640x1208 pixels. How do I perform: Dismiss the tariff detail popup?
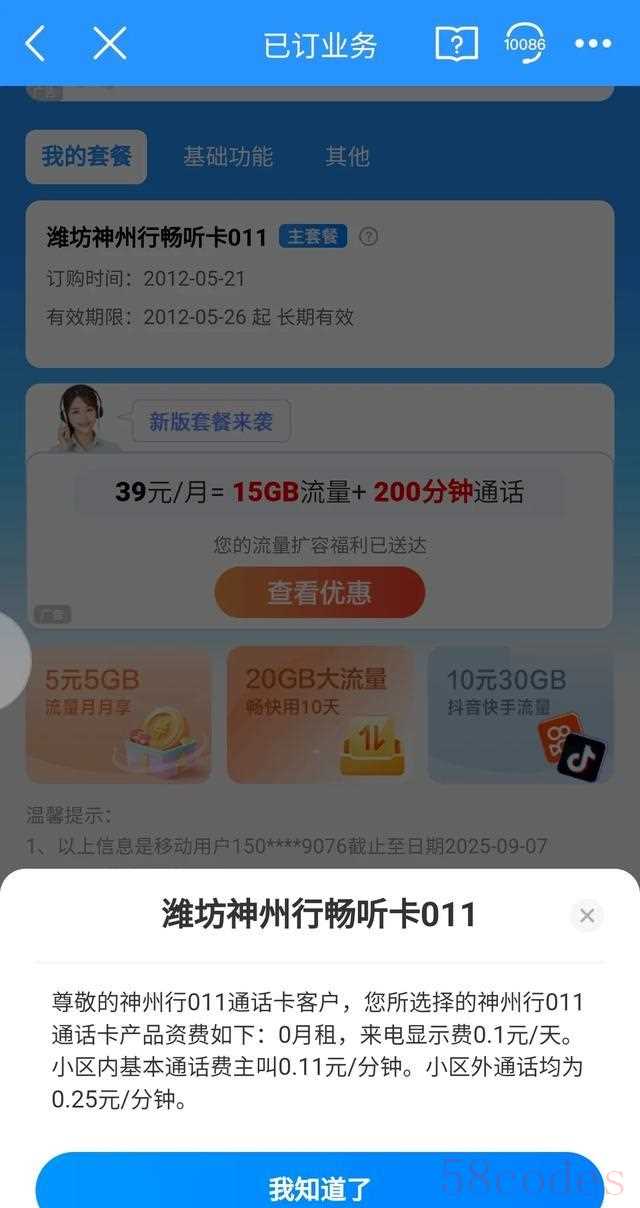click(587, 915)
